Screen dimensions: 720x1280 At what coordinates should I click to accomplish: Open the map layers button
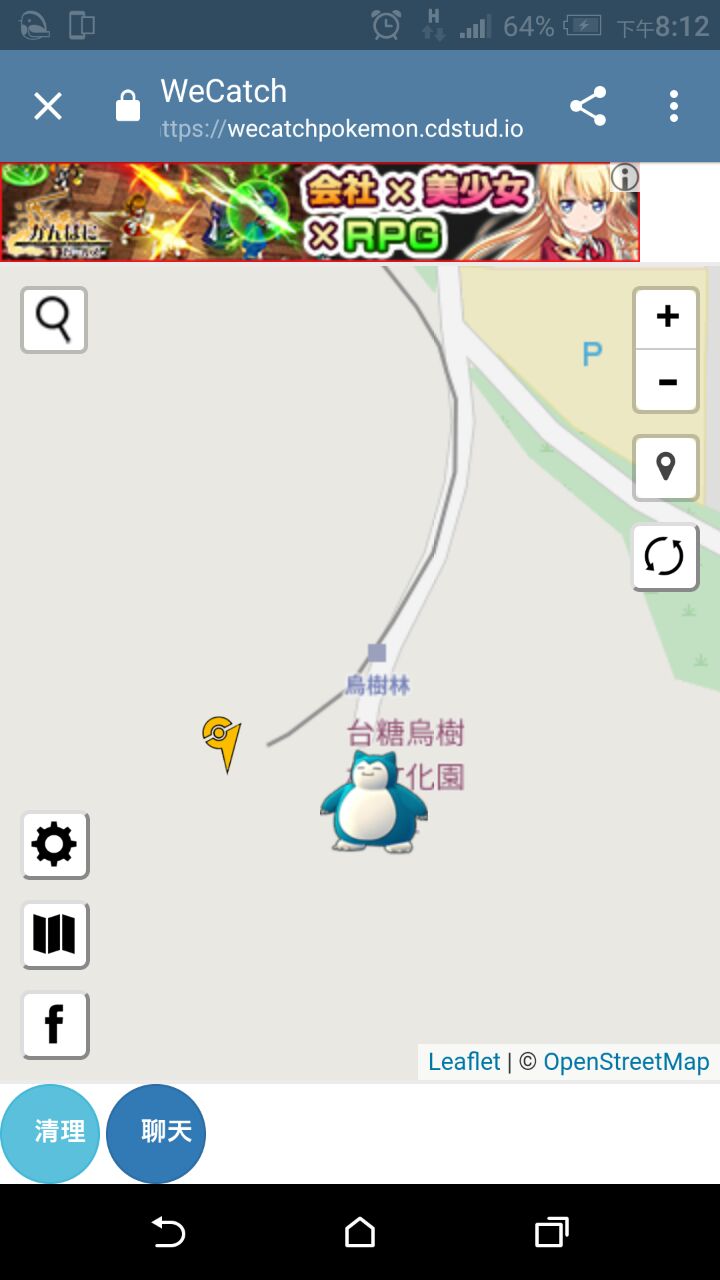(55, 935)
